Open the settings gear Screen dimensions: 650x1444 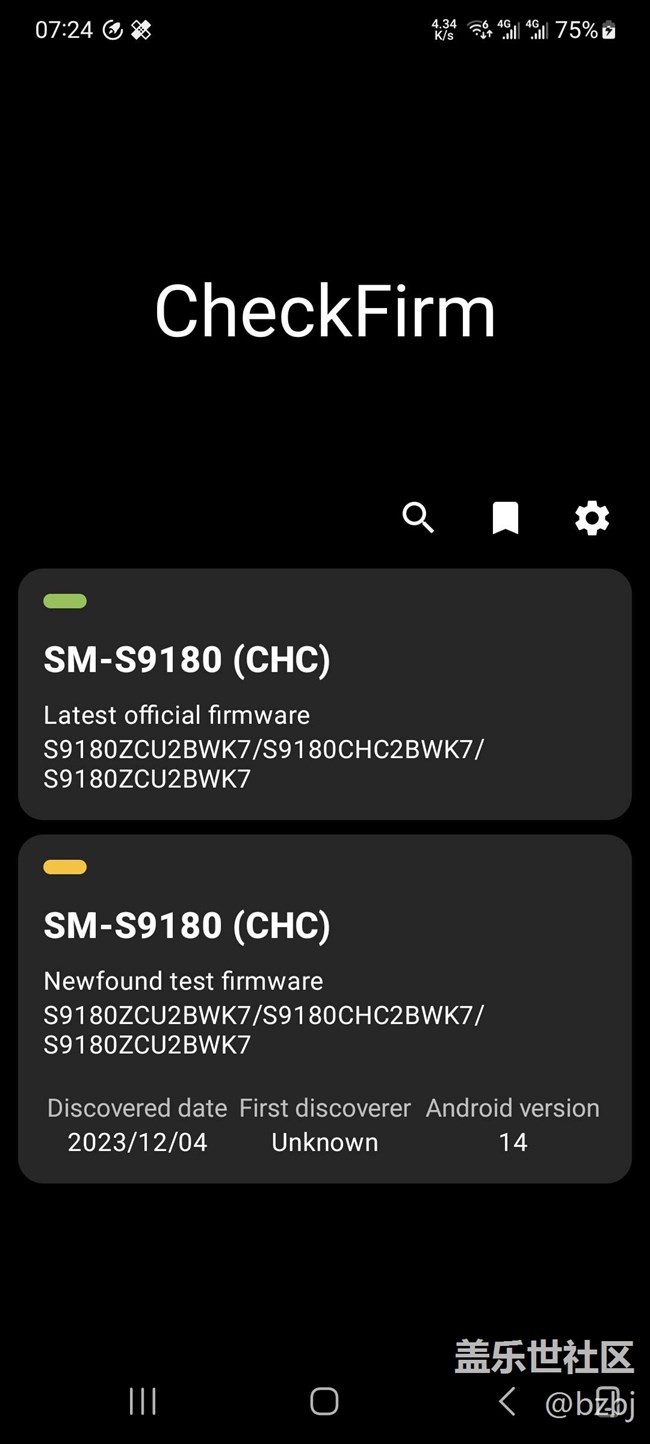[592, 518]
